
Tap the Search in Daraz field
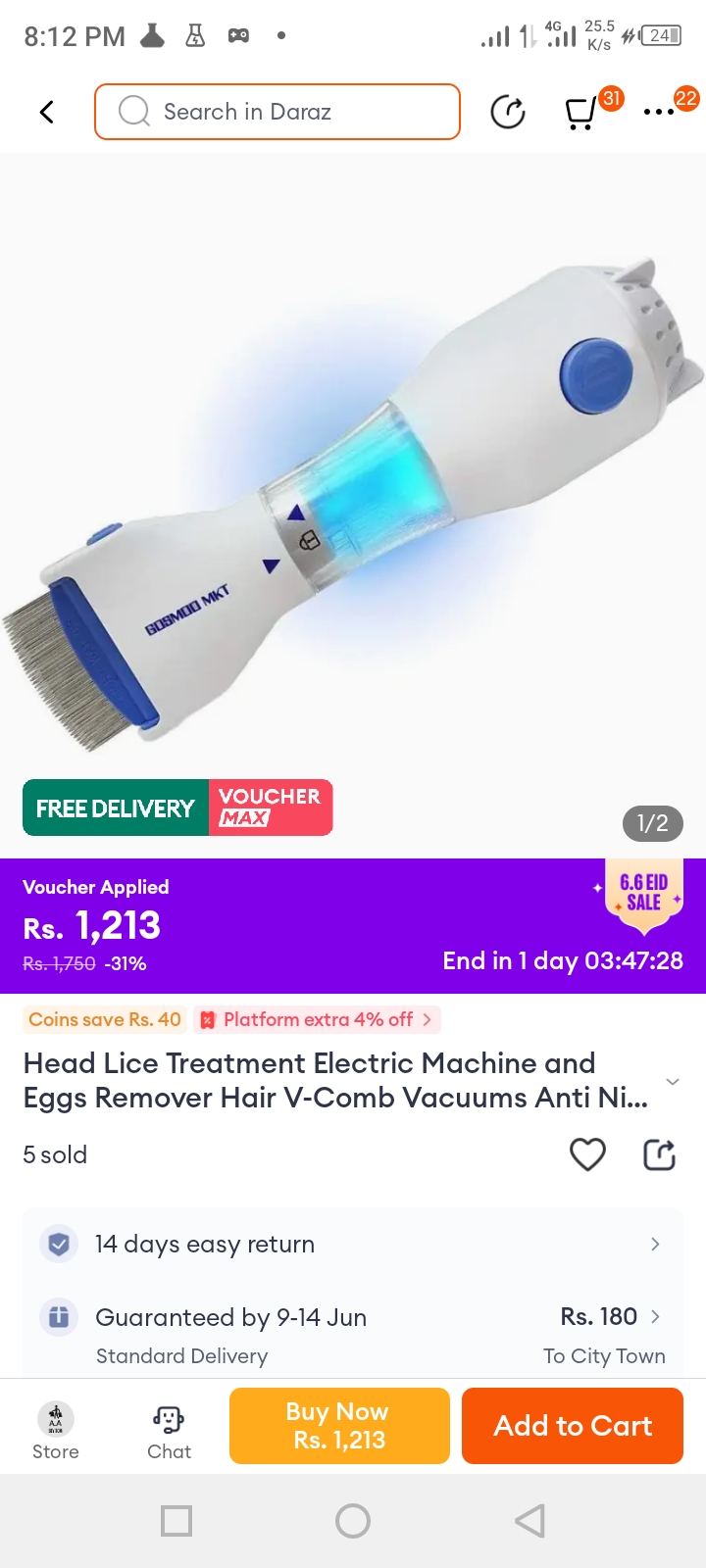(x=277, y=112)
